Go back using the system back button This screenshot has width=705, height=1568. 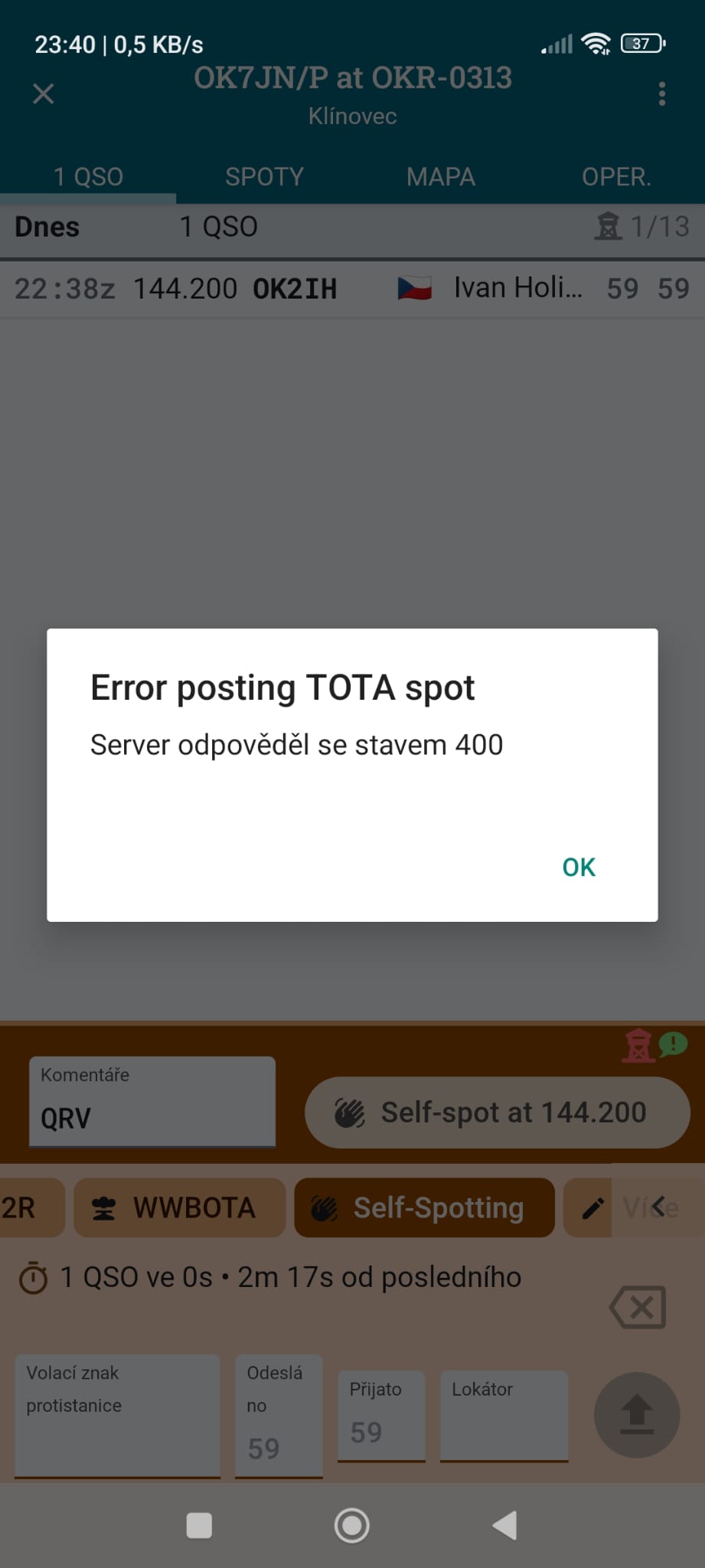pyautogui.click(x=504, y=1525)
